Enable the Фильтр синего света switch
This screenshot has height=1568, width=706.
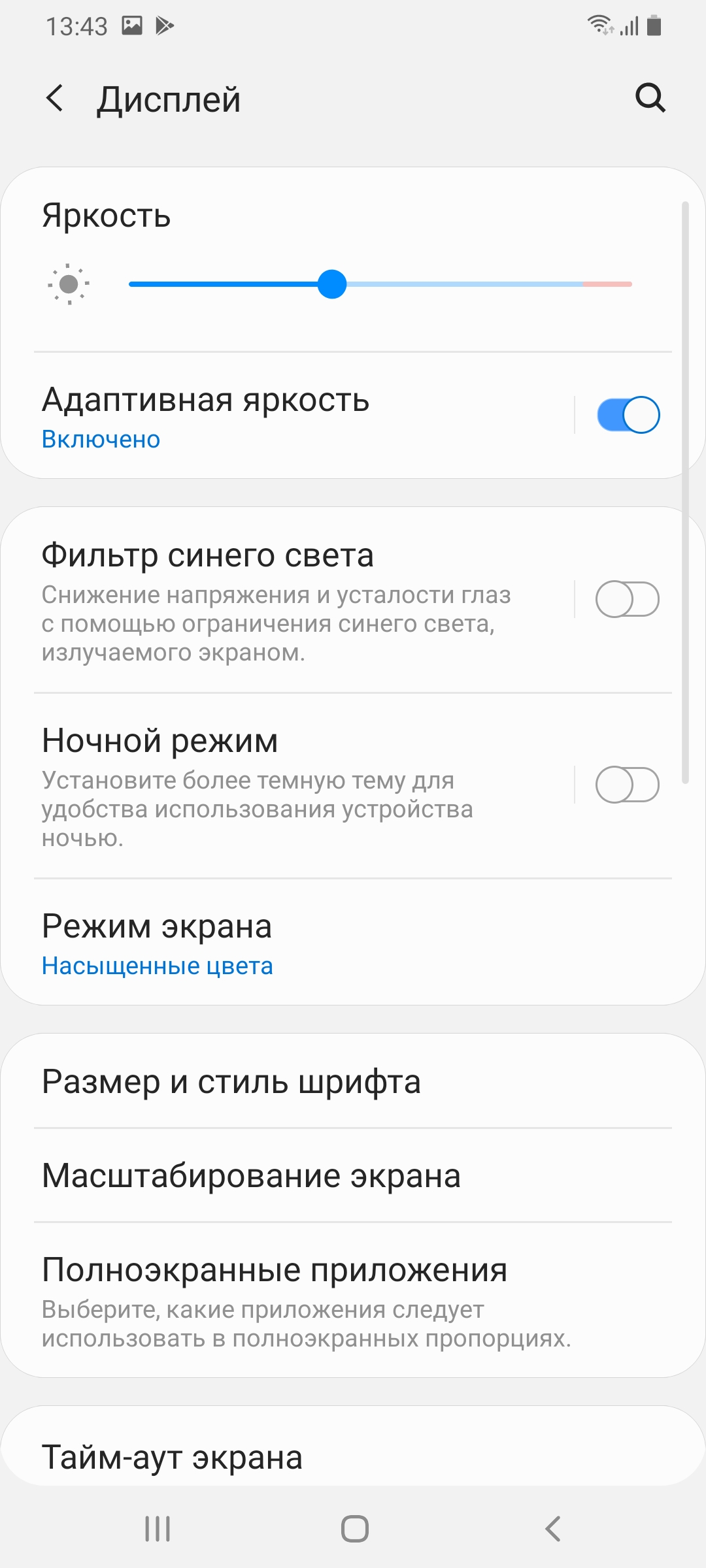pos(628,599)
